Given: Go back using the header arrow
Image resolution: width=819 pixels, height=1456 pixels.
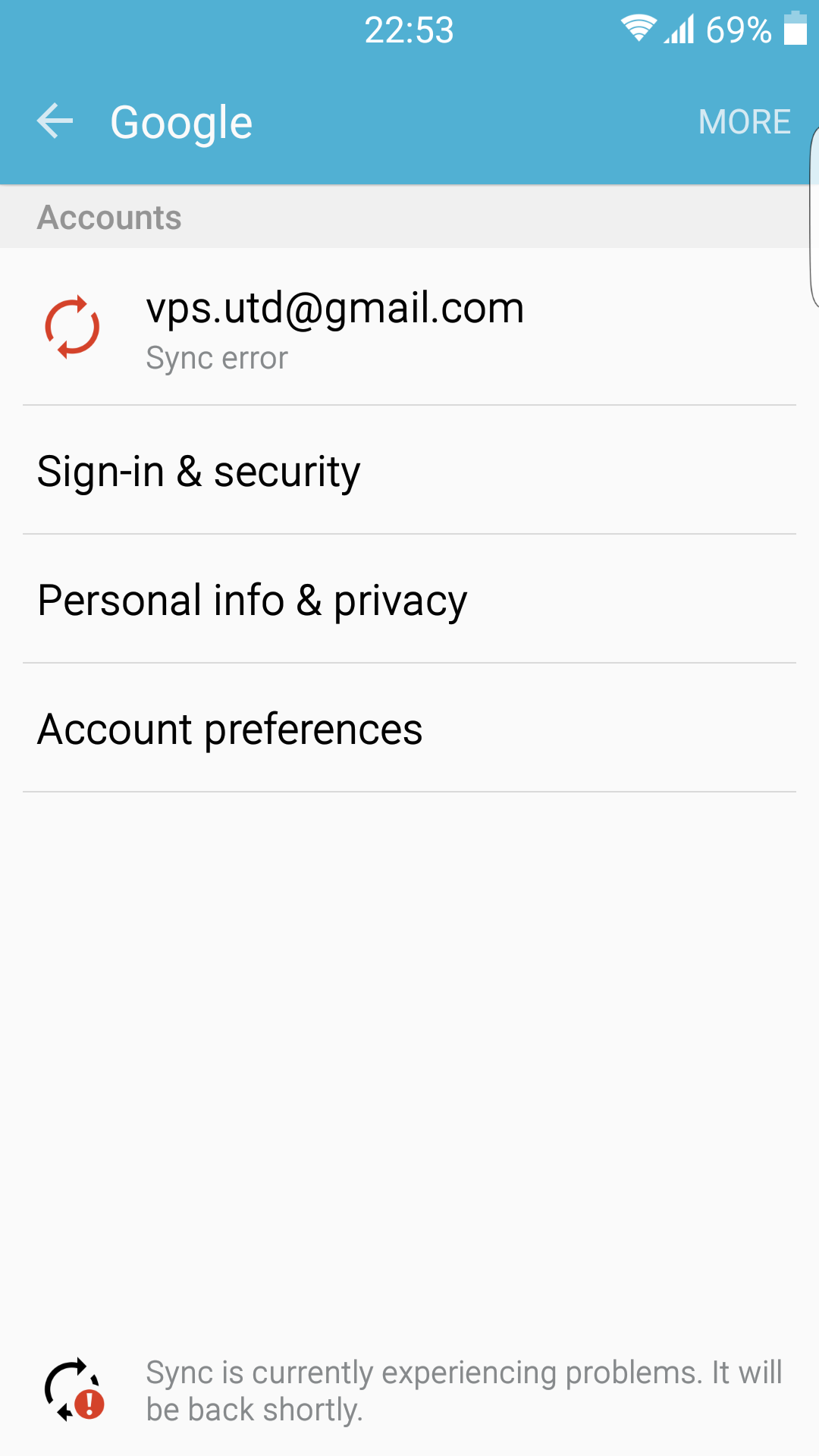Looking at the screenshot, I should (55, 121).
